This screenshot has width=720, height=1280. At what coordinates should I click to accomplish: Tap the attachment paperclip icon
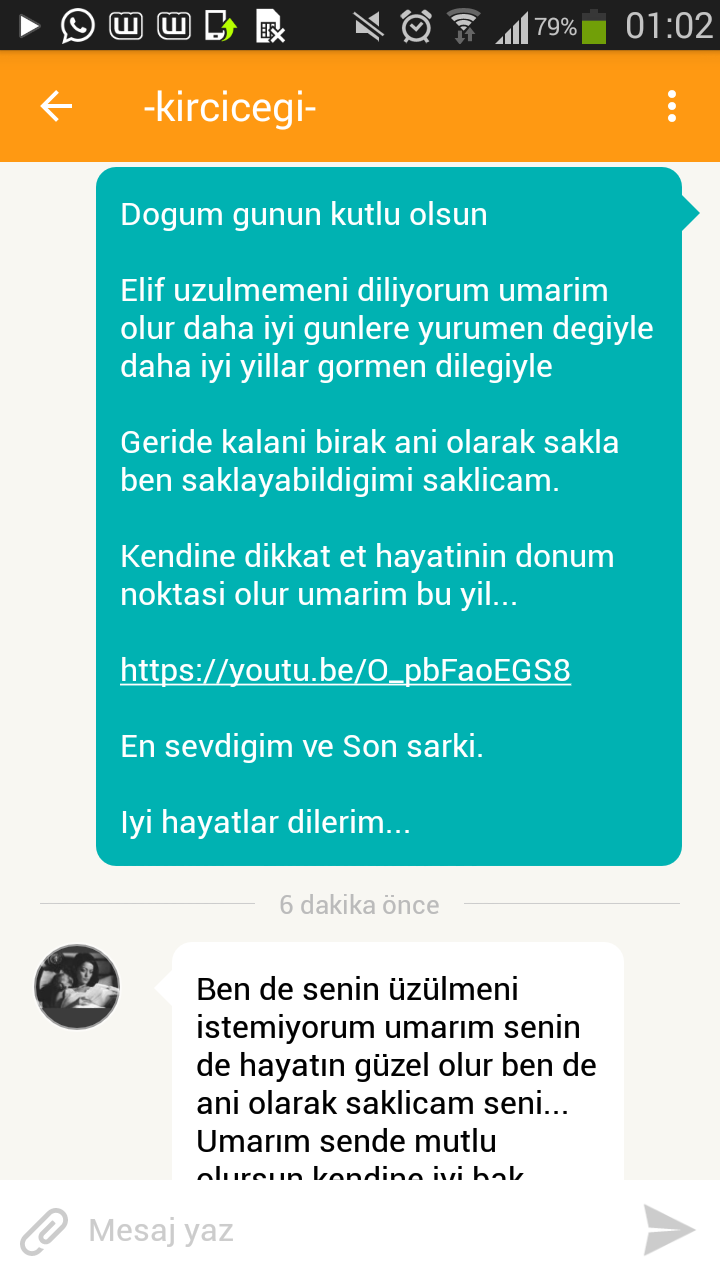point(45,1231)
